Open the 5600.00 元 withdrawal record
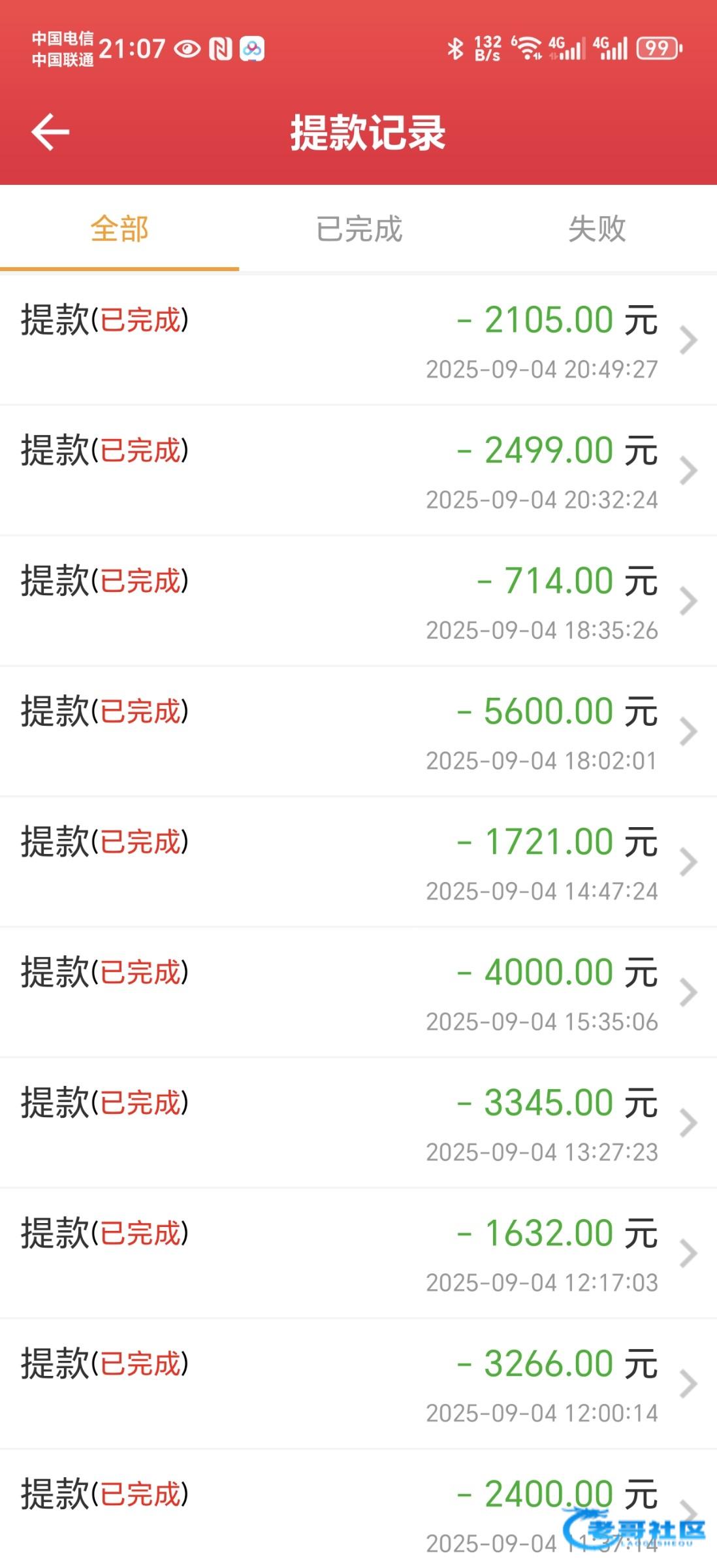This screenshot has height=1568, width=717. [x=358, y=732]
